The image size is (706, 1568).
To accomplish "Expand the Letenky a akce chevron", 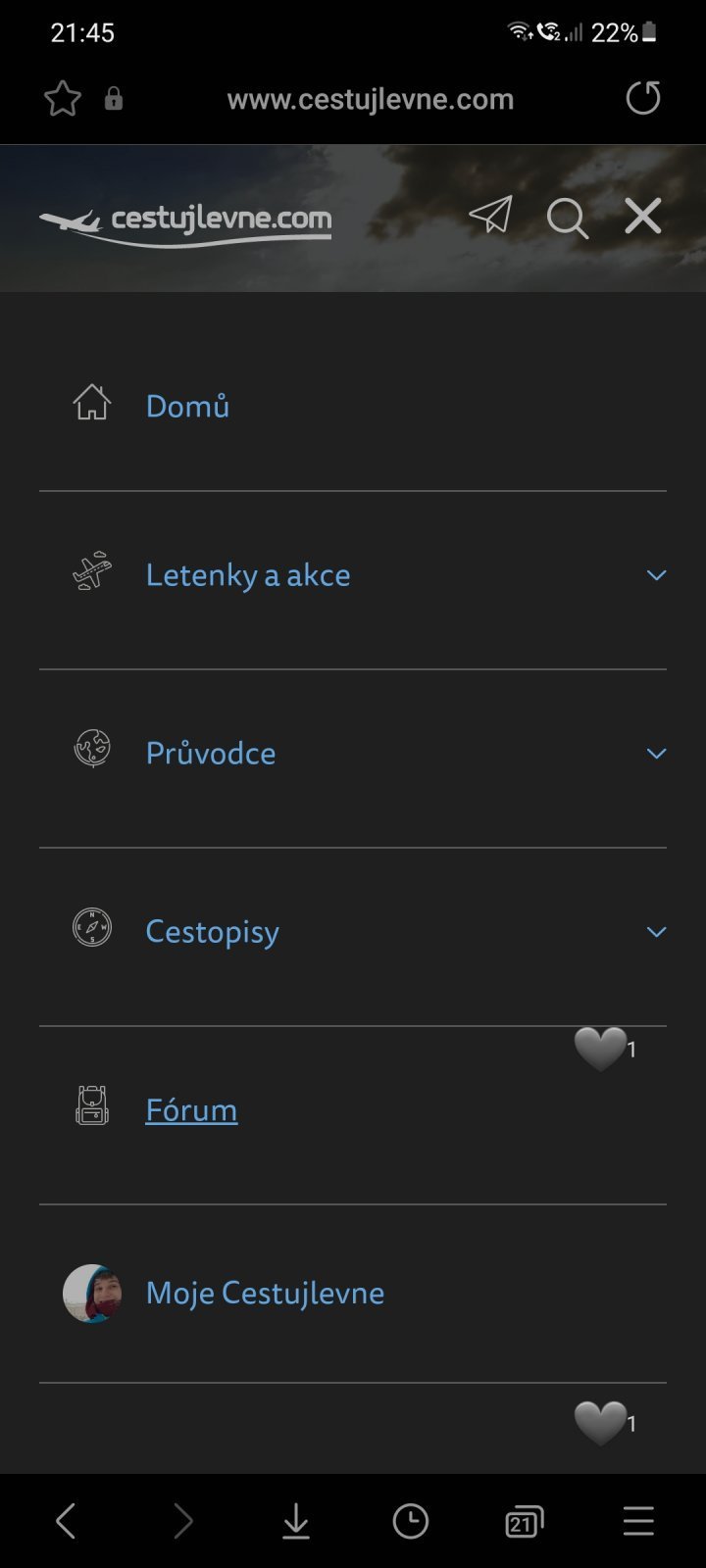I will click(656, 575).
